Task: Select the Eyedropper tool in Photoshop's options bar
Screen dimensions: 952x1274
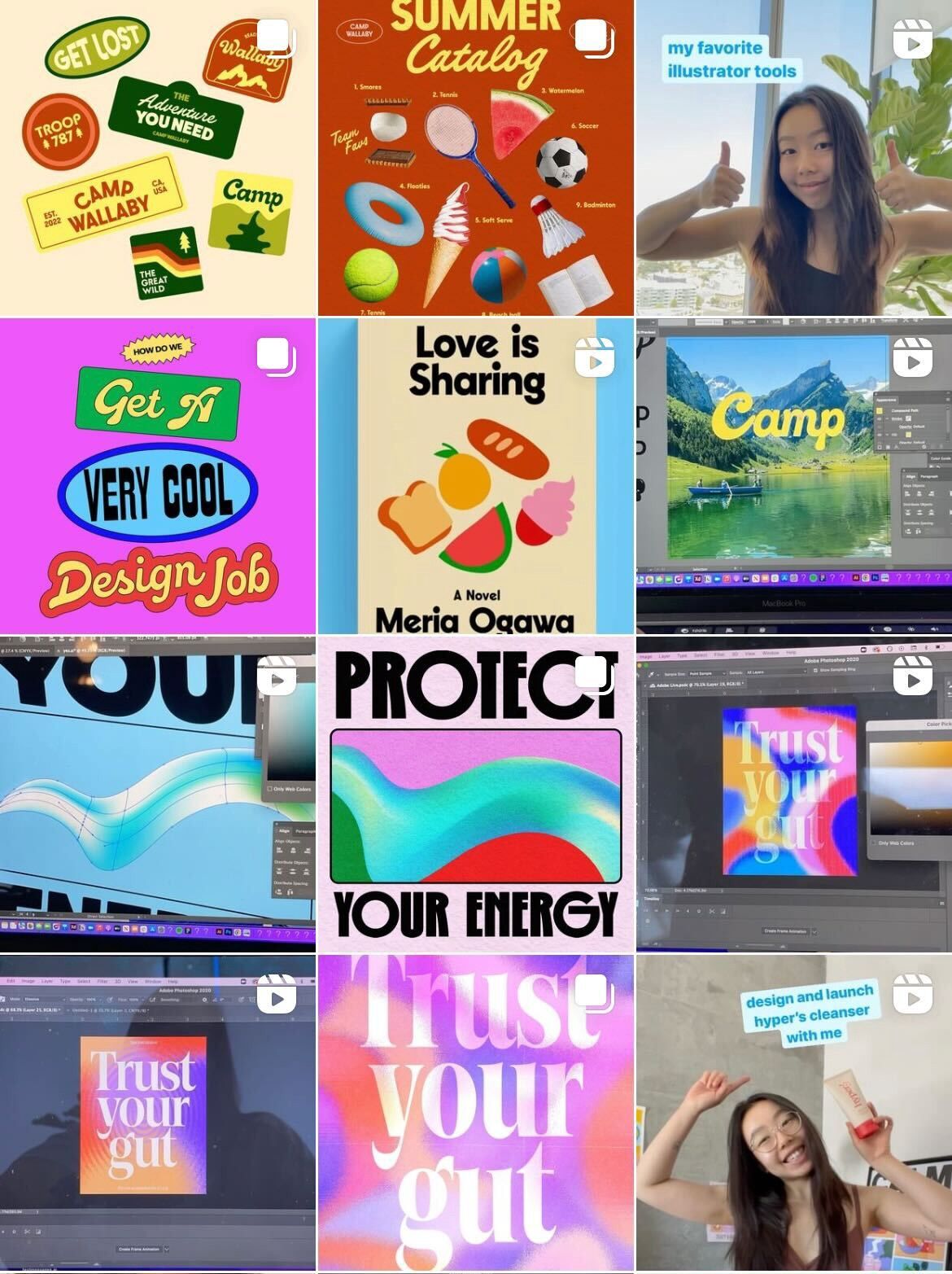Action: [651, 673]
